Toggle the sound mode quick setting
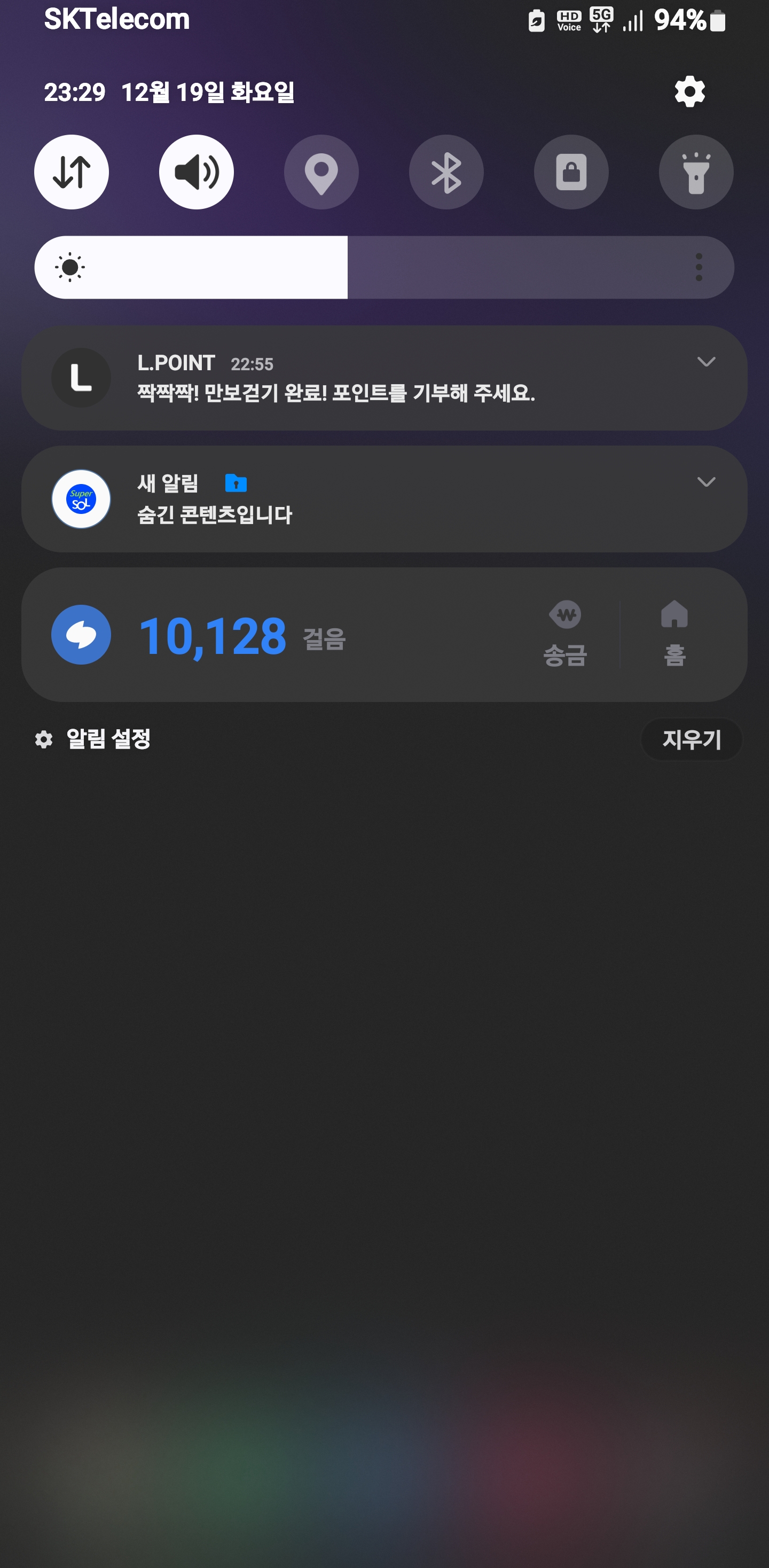 pyautogui.click(x=197, y=172)
